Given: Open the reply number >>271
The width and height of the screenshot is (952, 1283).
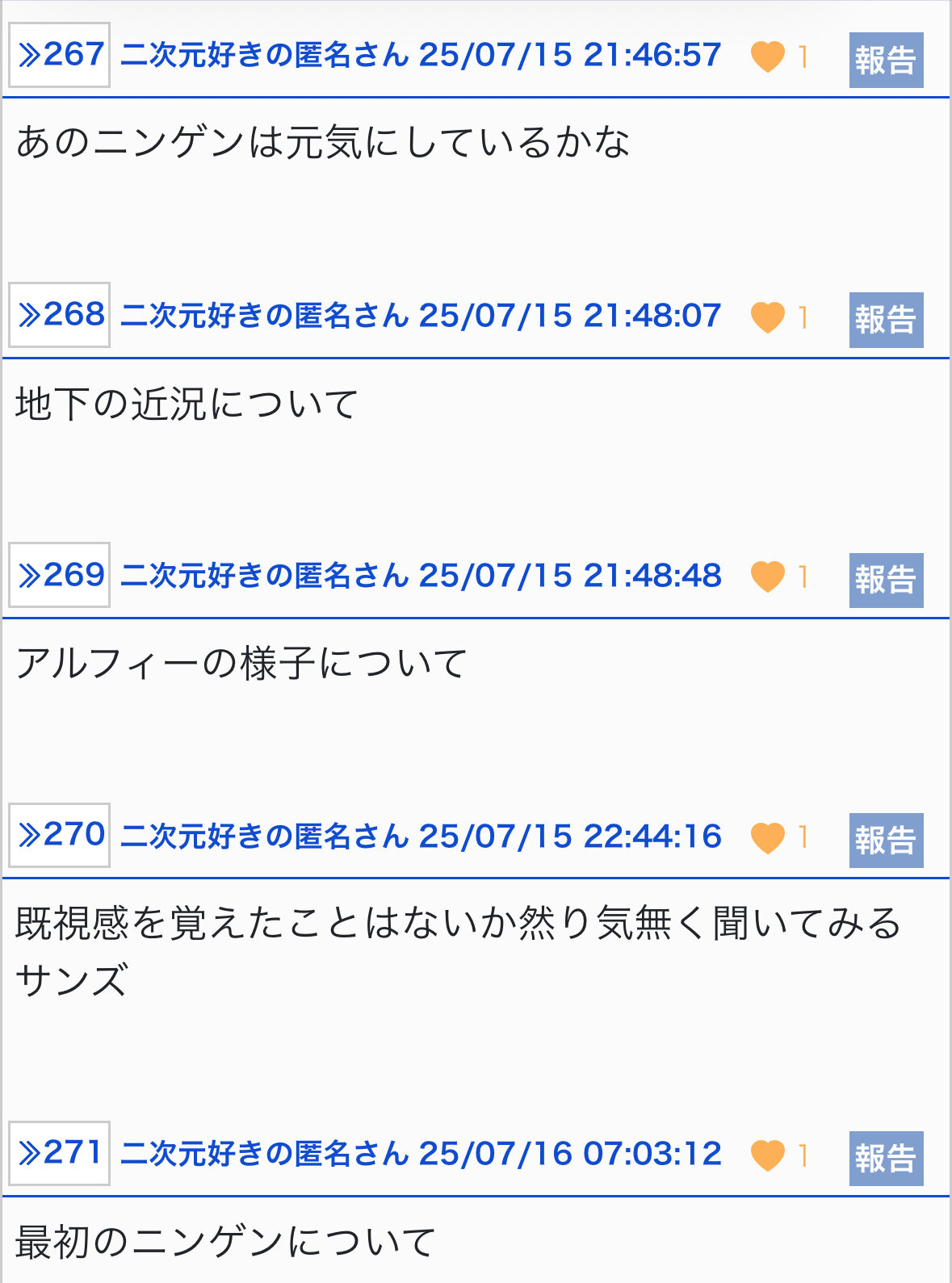Looking at the screenshot, I should [x=59, y=1153].
